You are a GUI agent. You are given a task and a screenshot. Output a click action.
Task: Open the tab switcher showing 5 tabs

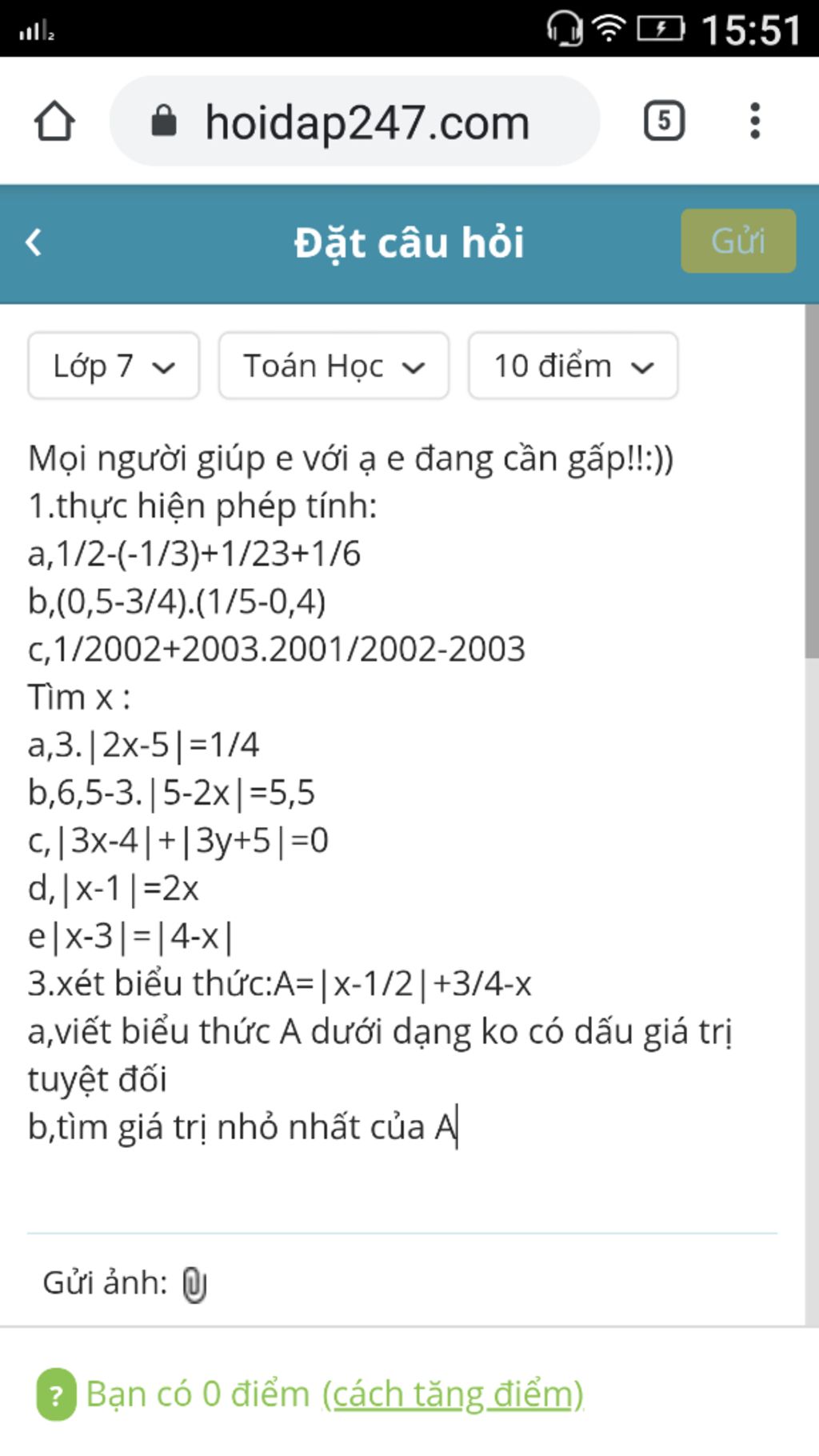[x=664, y=121]
